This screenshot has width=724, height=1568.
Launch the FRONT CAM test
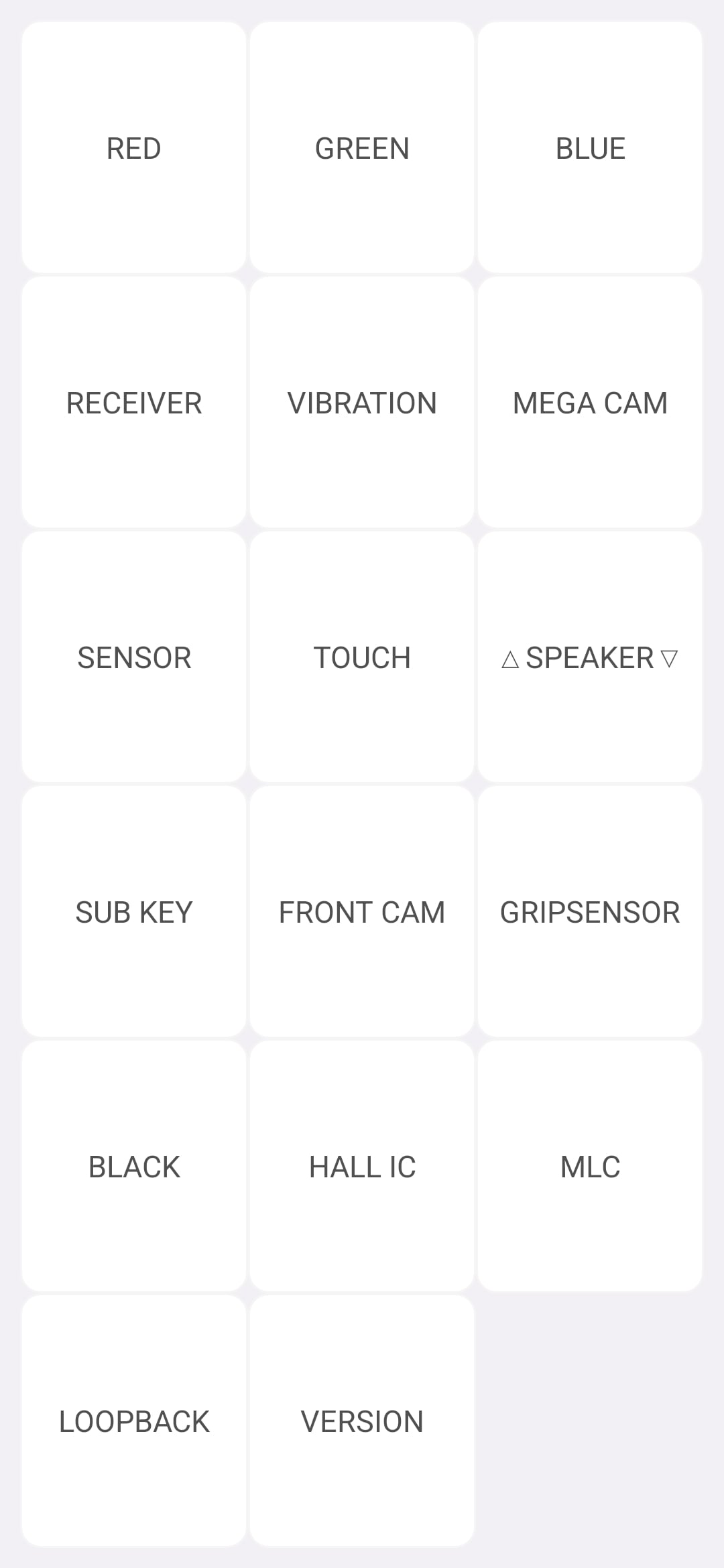(362, 912)
